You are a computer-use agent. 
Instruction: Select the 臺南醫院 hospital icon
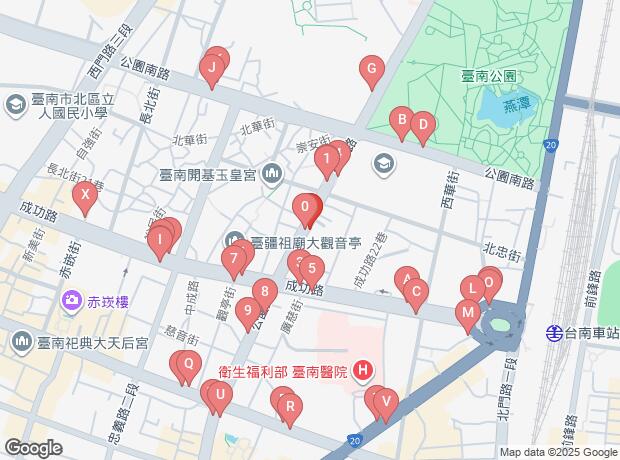tap(363, 371)
